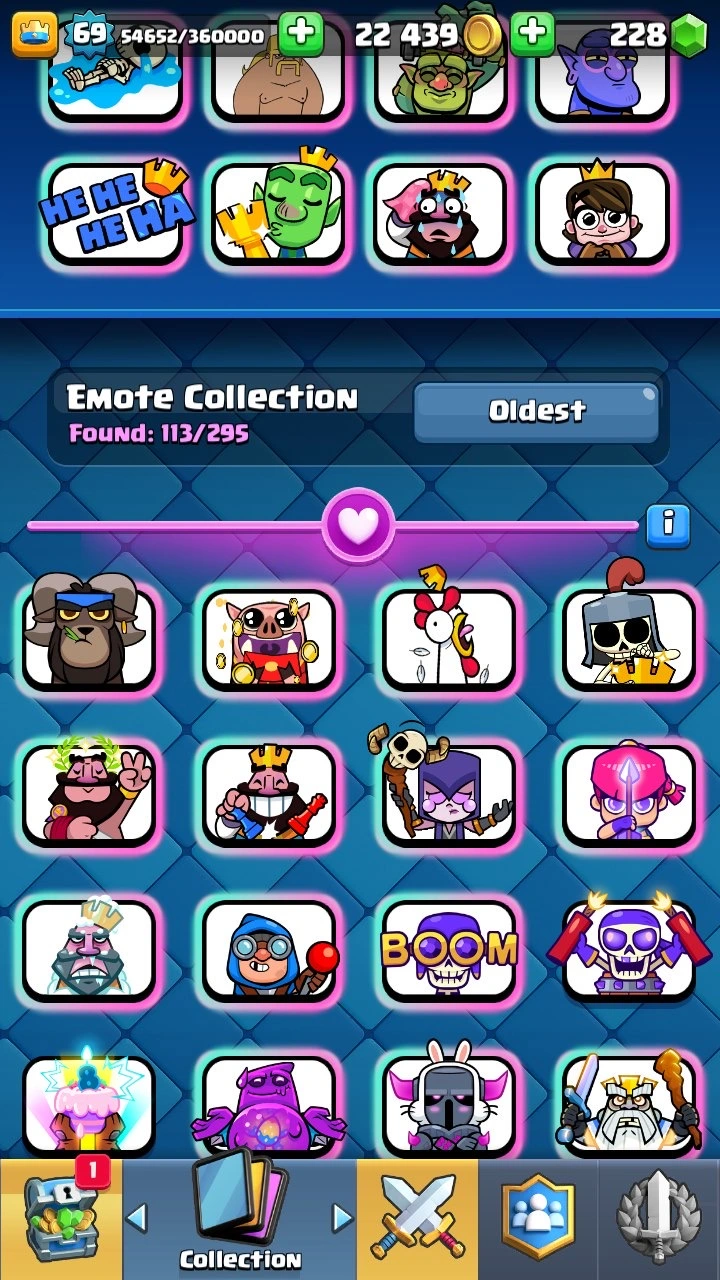Tap the green plus beside the experience bar
Screen dimensions: 720x1280
tap(299, 35)
